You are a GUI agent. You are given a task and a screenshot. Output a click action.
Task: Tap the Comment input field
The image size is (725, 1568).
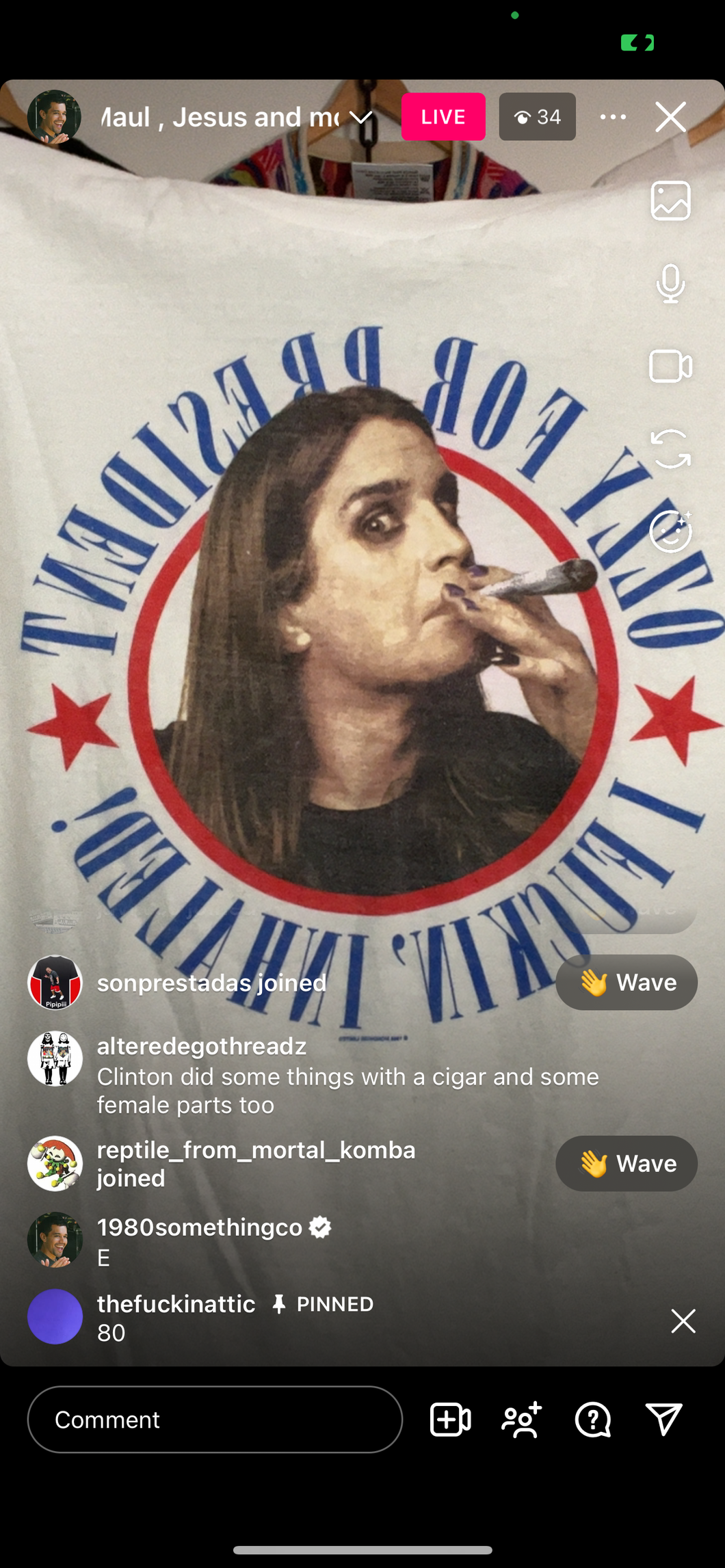point(215,1420)
